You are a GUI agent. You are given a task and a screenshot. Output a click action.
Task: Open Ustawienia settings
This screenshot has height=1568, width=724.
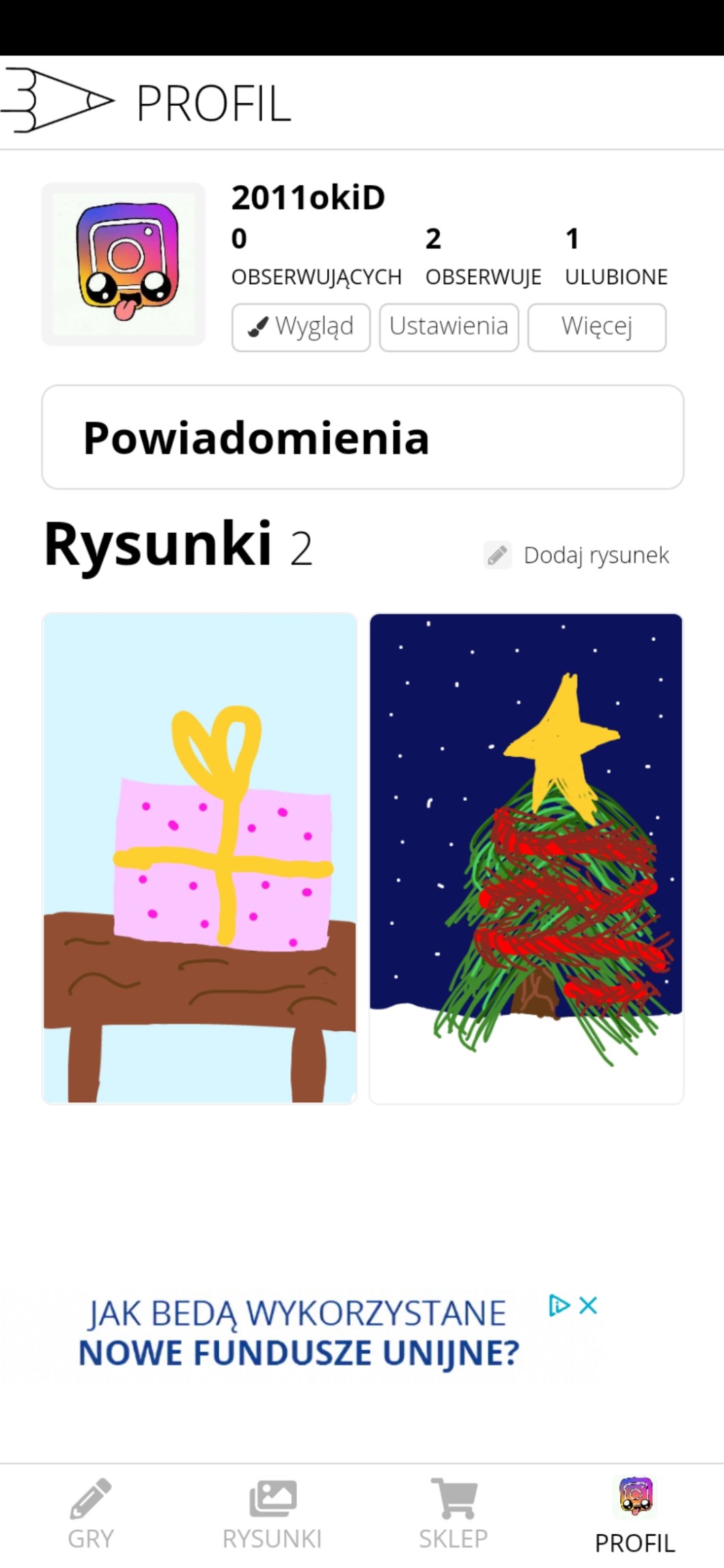[x=449, y=327]
